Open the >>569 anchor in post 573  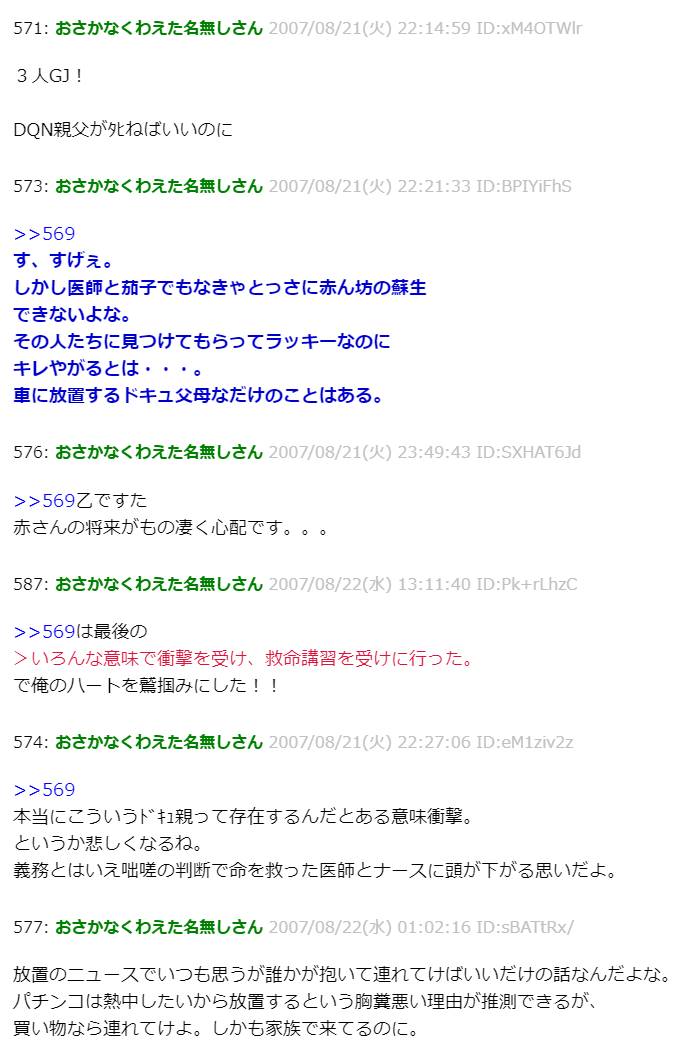(x=44, y=234)
